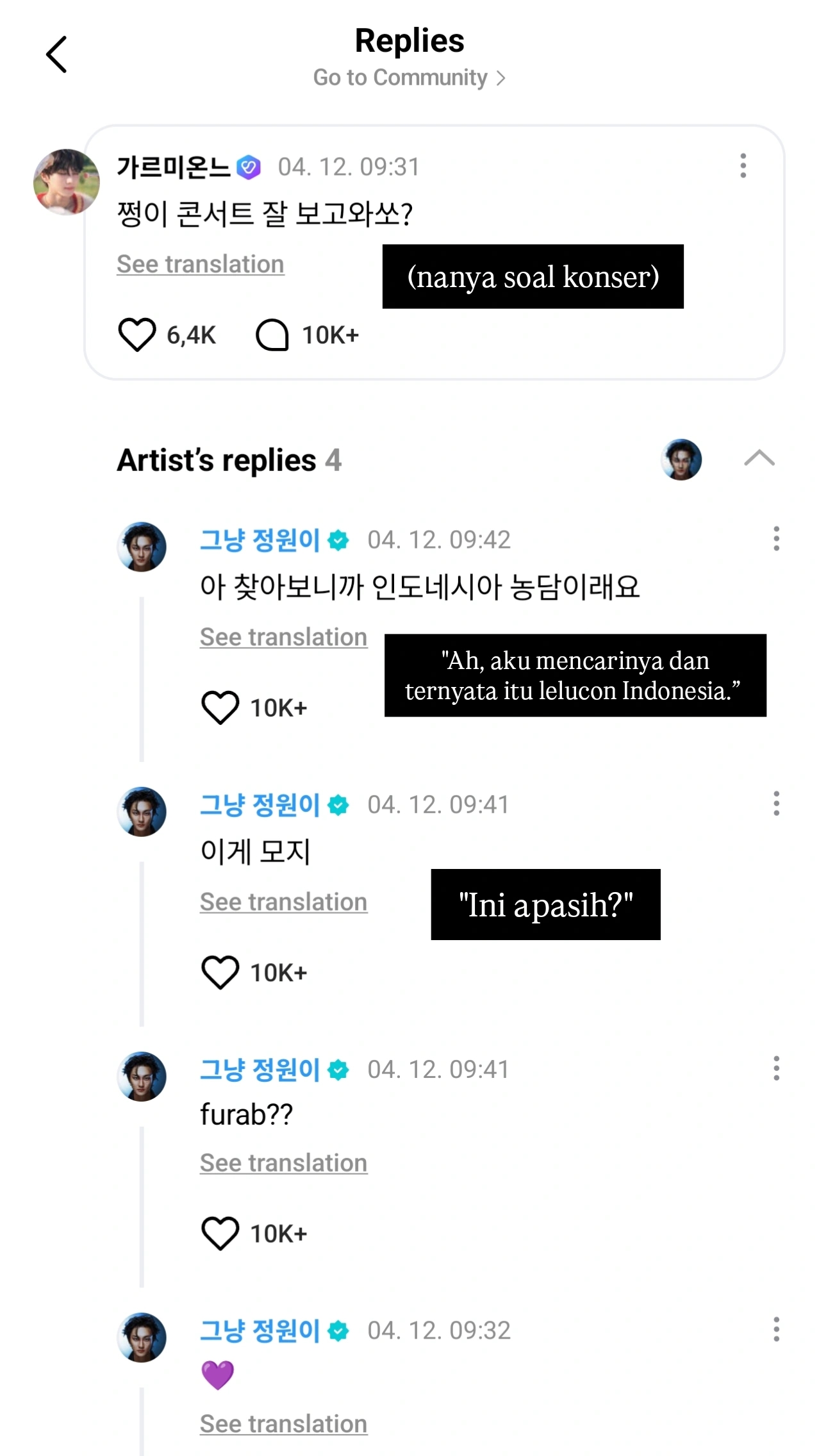
Task: Open the Go to Community page
Action: 409,77
